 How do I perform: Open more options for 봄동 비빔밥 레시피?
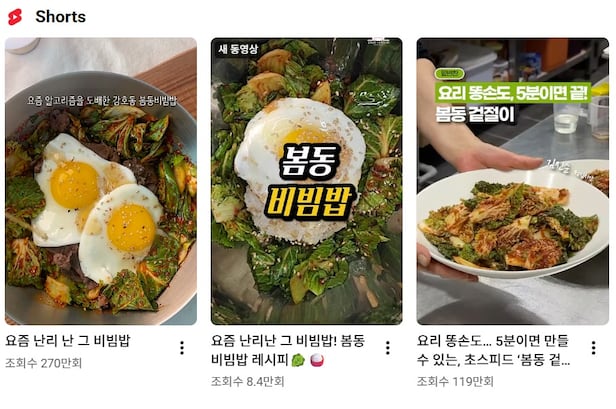point(387,348)
